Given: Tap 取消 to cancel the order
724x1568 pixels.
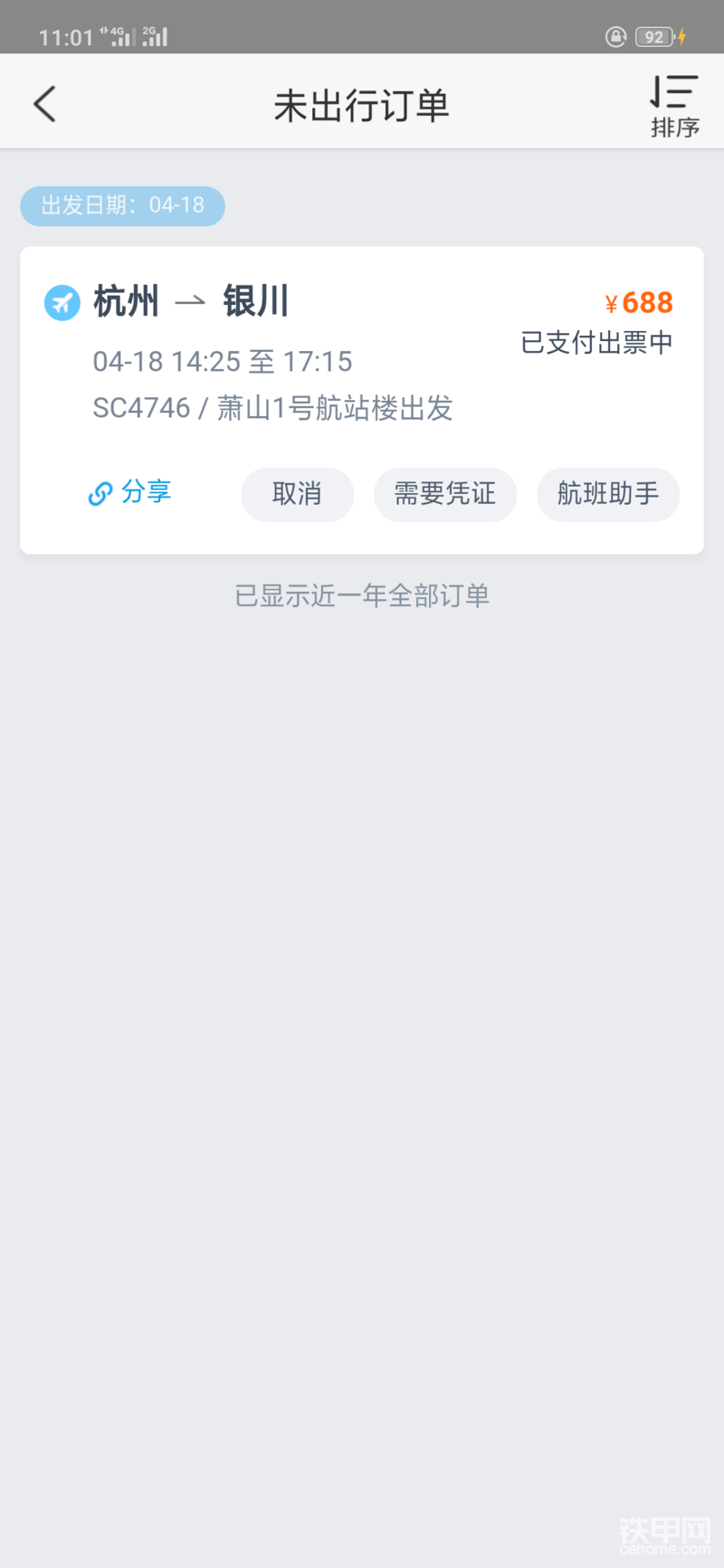Looking at the screenshot, I should click(x=297, y=494).
